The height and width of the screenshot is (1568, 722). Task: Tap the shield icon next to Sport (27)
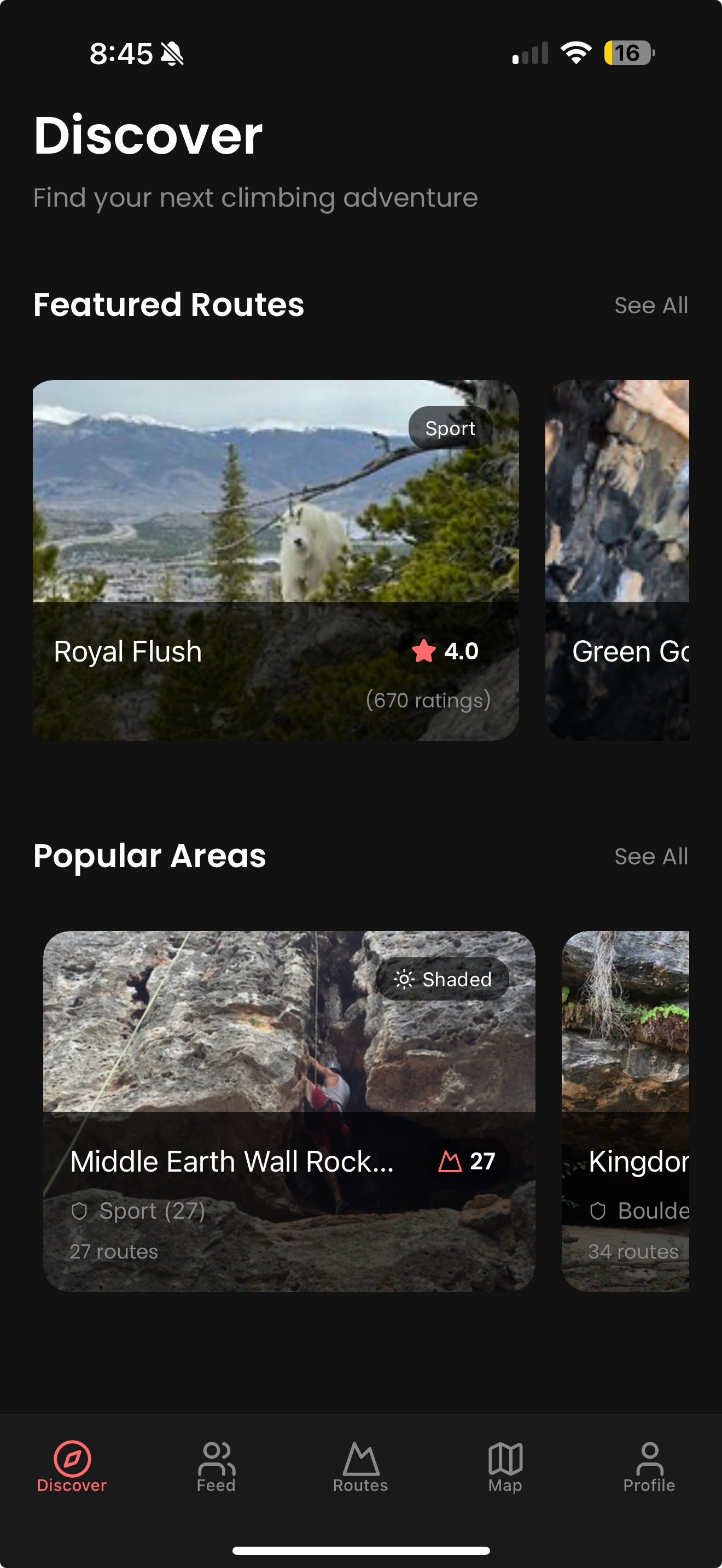81,1210
